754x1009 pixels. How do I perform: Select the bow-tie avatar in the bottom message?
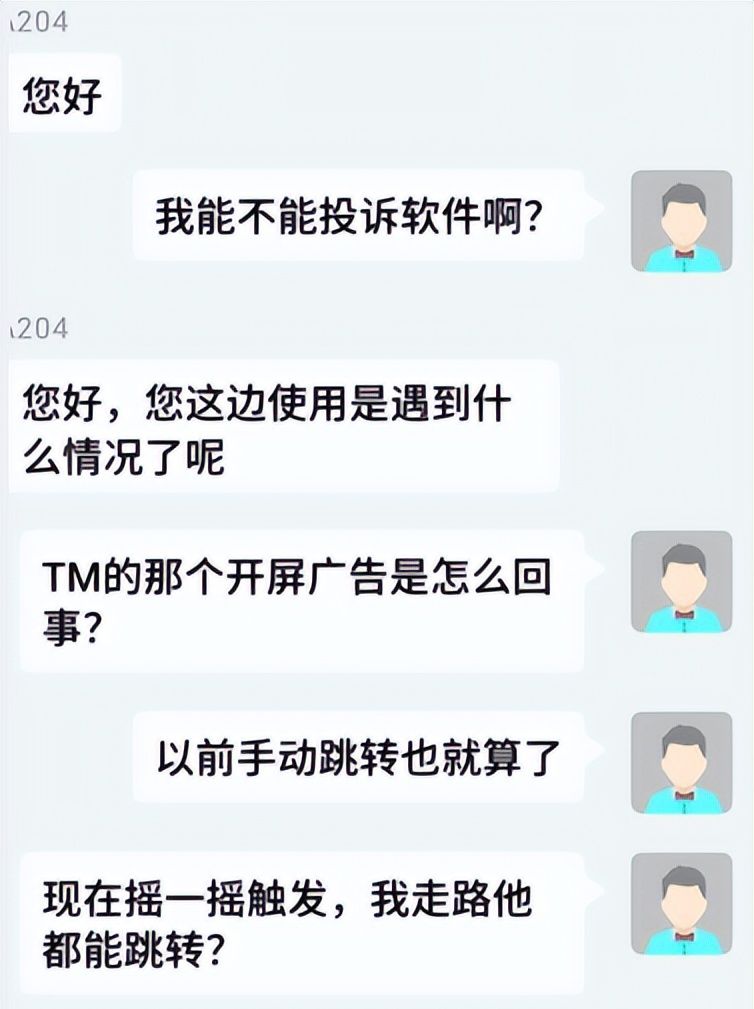tap(684, 935)
